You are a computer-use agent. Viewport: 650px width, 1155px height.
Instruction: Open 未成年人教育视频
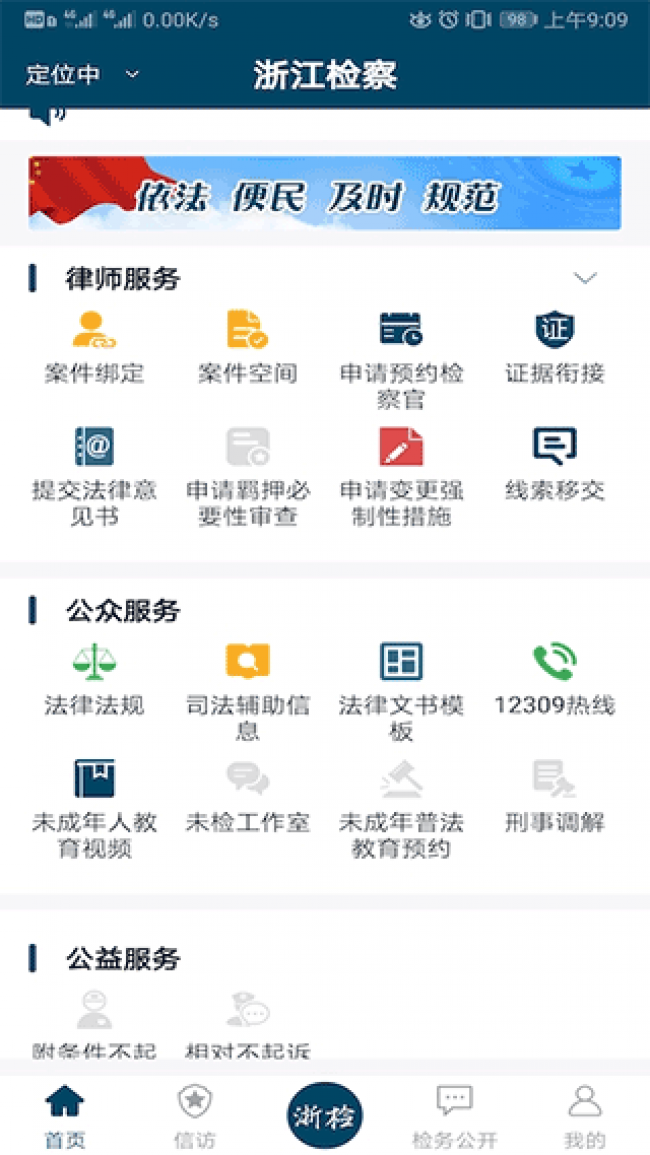[x=95, y=807]
